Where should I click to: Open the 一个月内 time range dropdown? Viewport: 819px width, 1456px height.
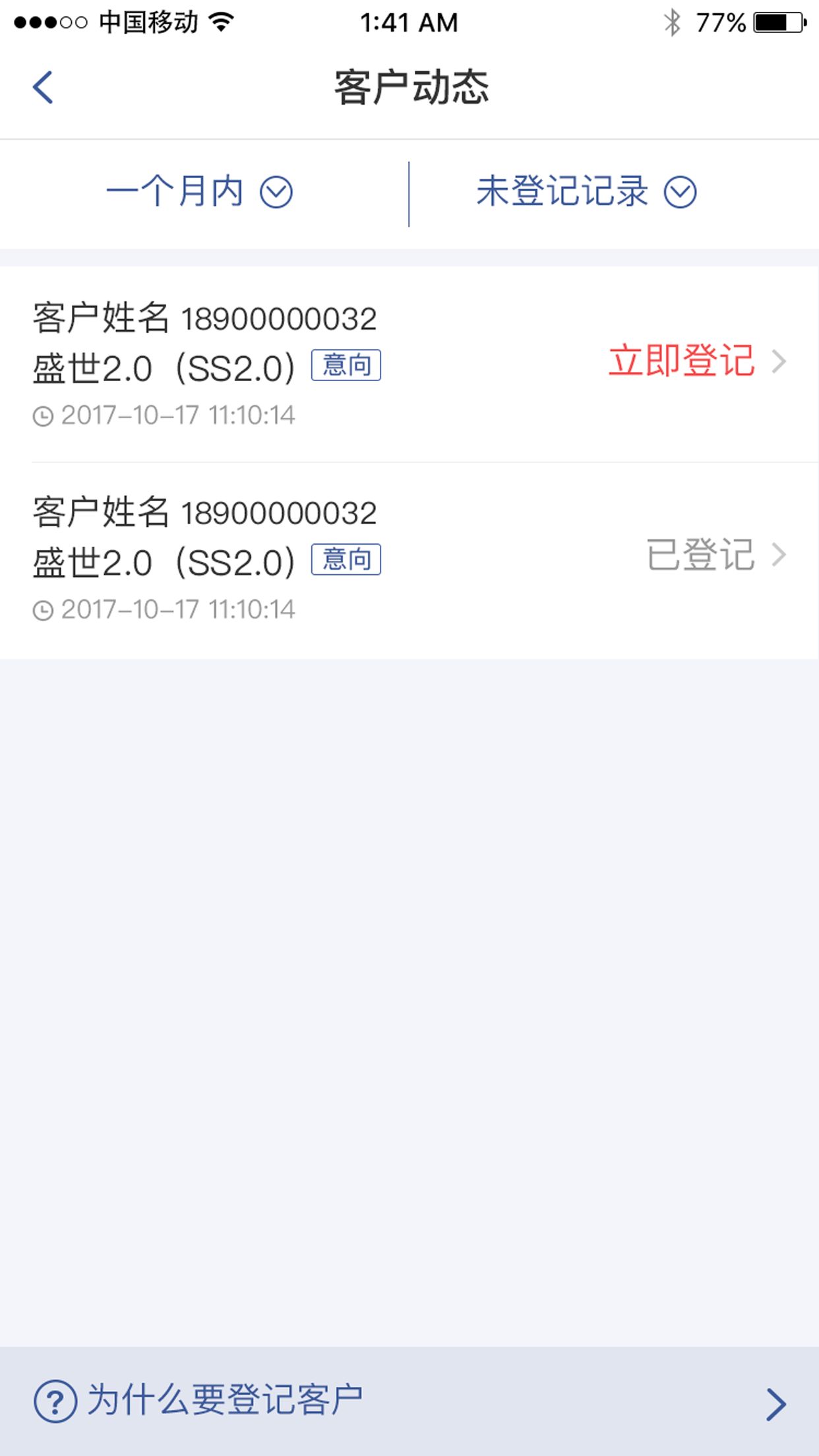(x=199, y=193)
